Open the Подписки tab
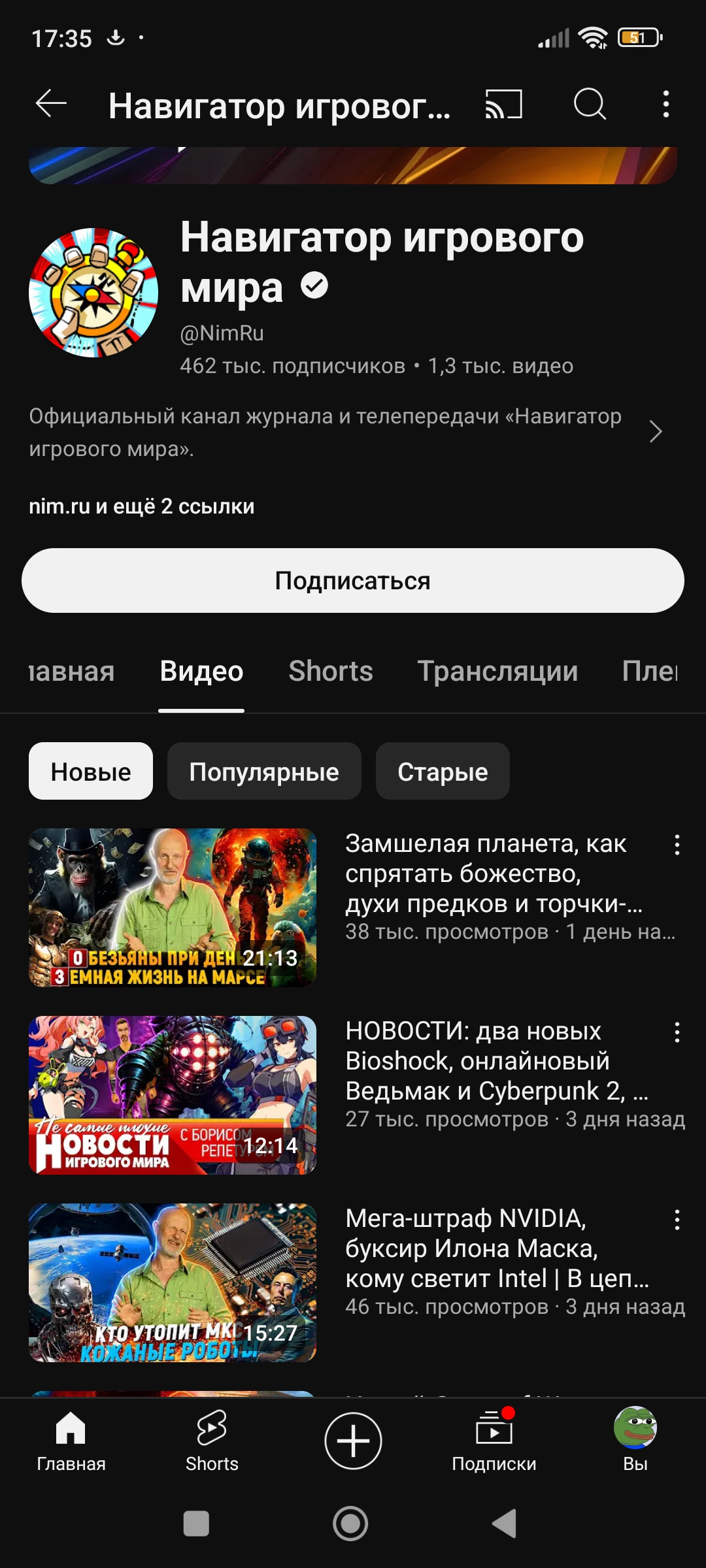This screenshot has width=706, height=1568. [494, 1441]
